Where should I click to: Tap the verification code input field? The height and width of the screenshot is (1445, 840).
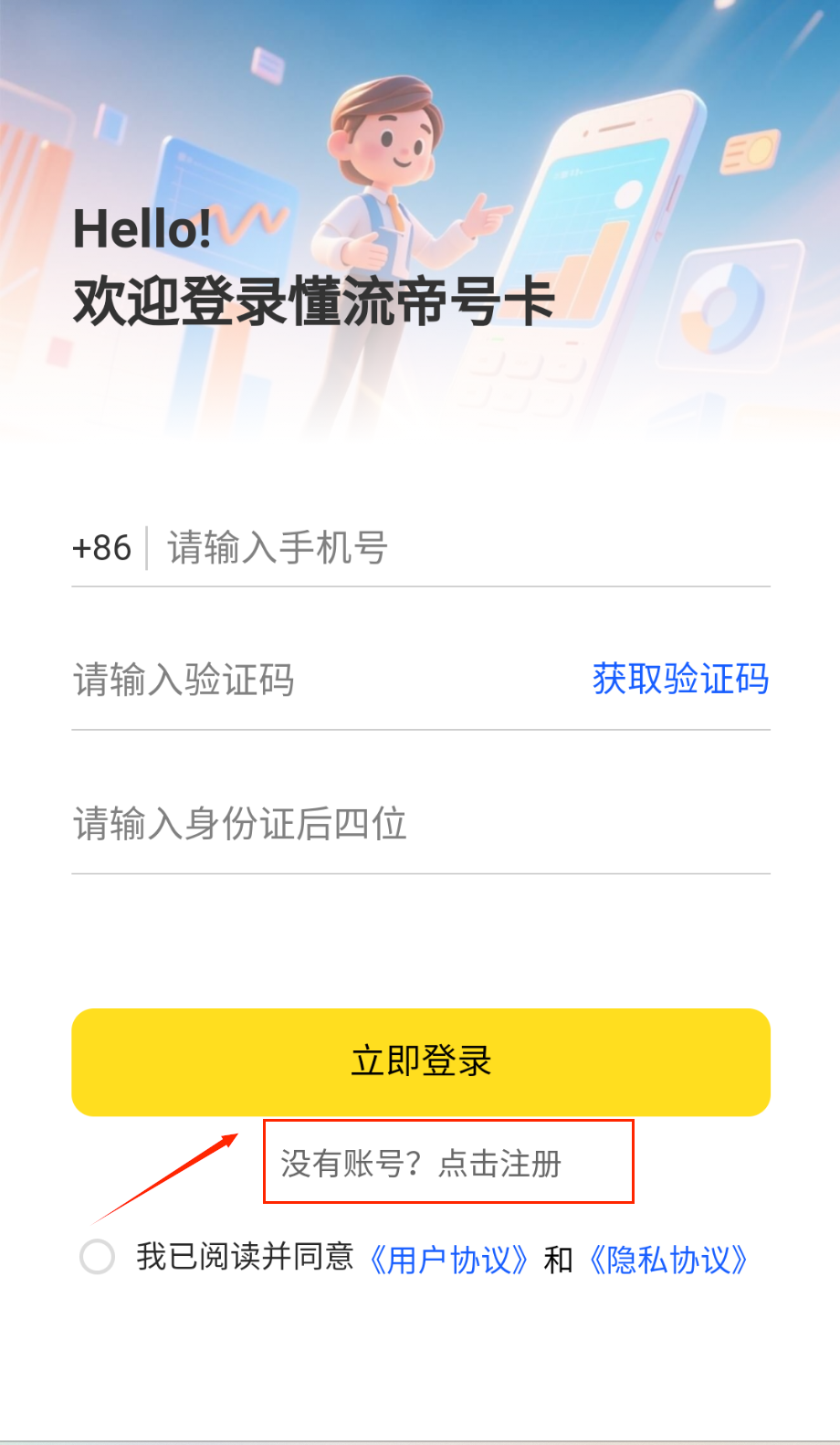click(310, 680)
